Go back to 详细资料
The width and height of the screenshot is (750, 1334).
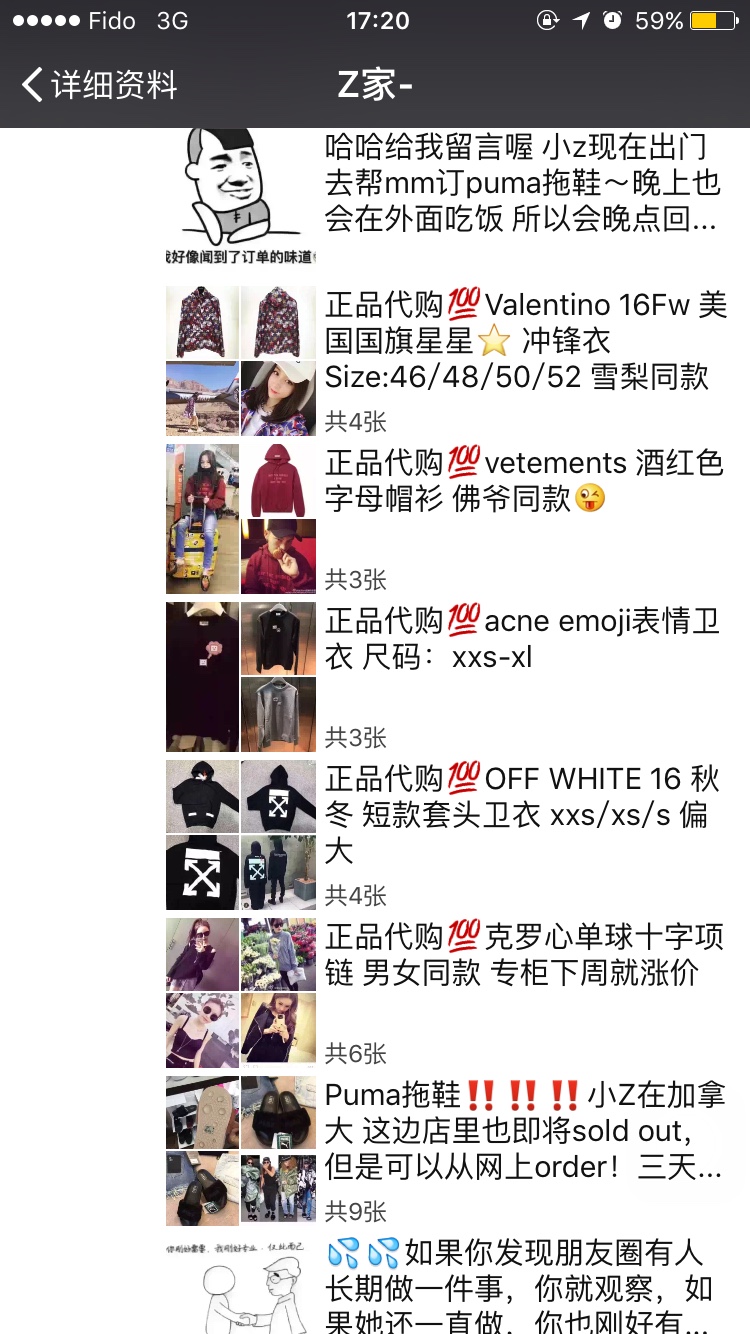[100, 85]
